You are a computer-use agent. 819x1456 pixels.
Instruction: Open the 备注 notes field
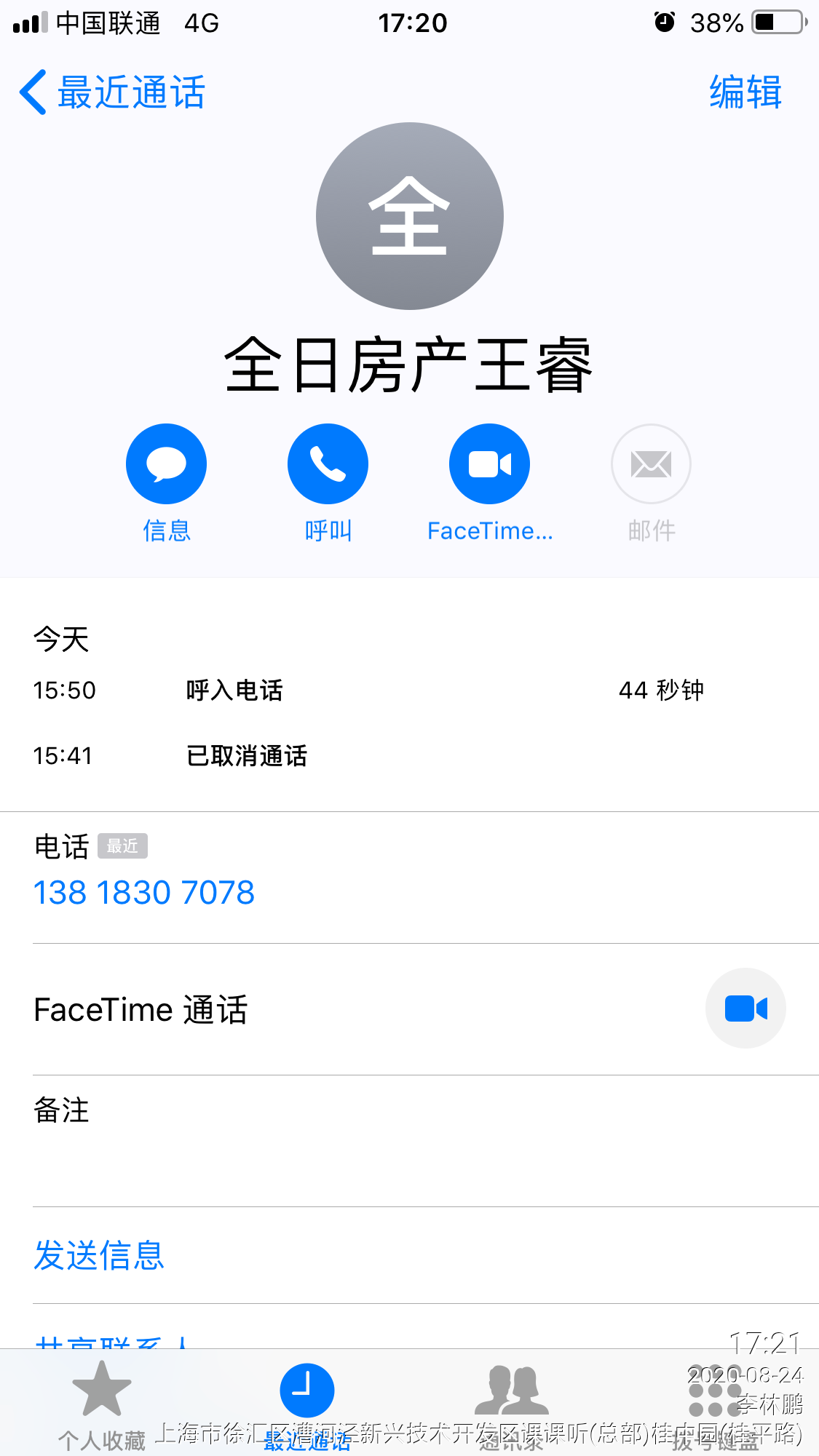pyautogui.click(x=408, y=1139)
